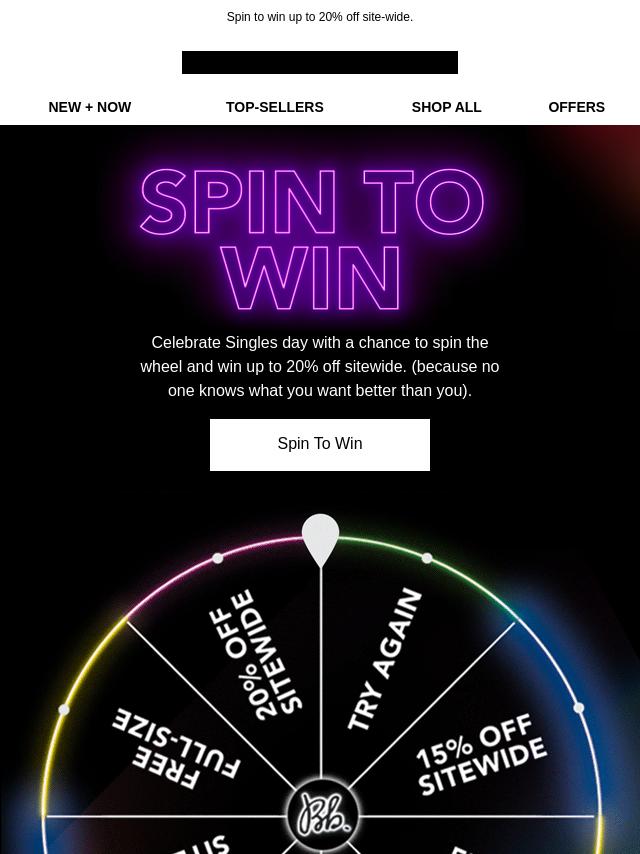
Task: View the OFFERS page
Action: pyautogui.click(x=576, y=107)
